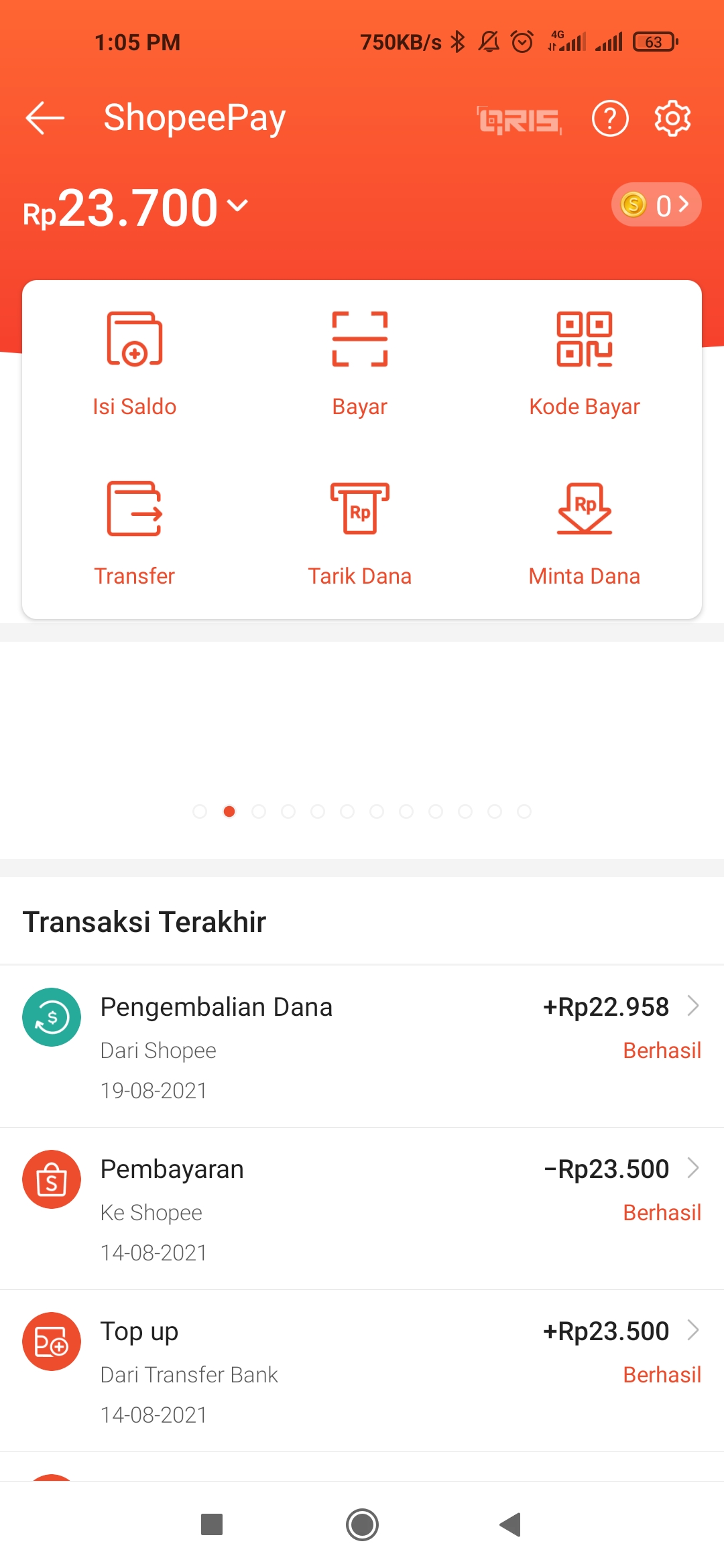Expand the Rp23.700 balance dropdown
This screenshot has width=724, height=1568.
click(237, 206)
